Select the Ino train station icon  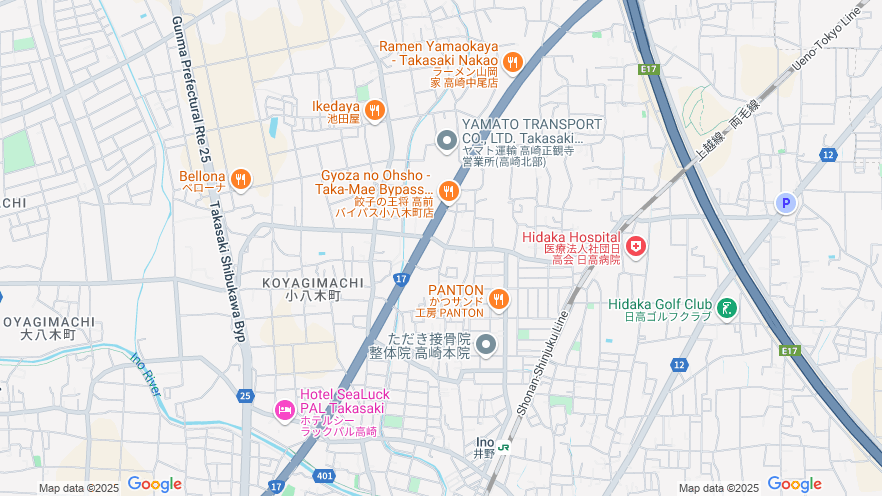point(504,448)
